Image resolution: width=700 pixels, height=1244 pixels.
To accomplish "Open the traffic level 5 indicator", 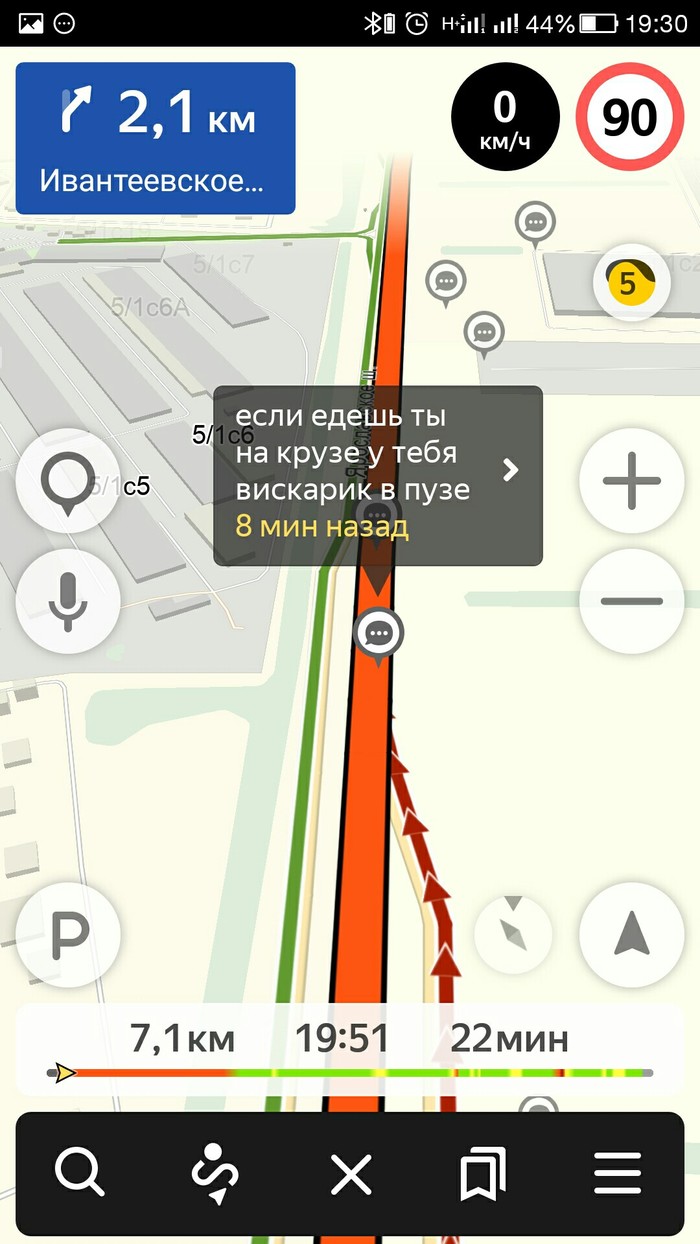I will click(x=630, y=283).
